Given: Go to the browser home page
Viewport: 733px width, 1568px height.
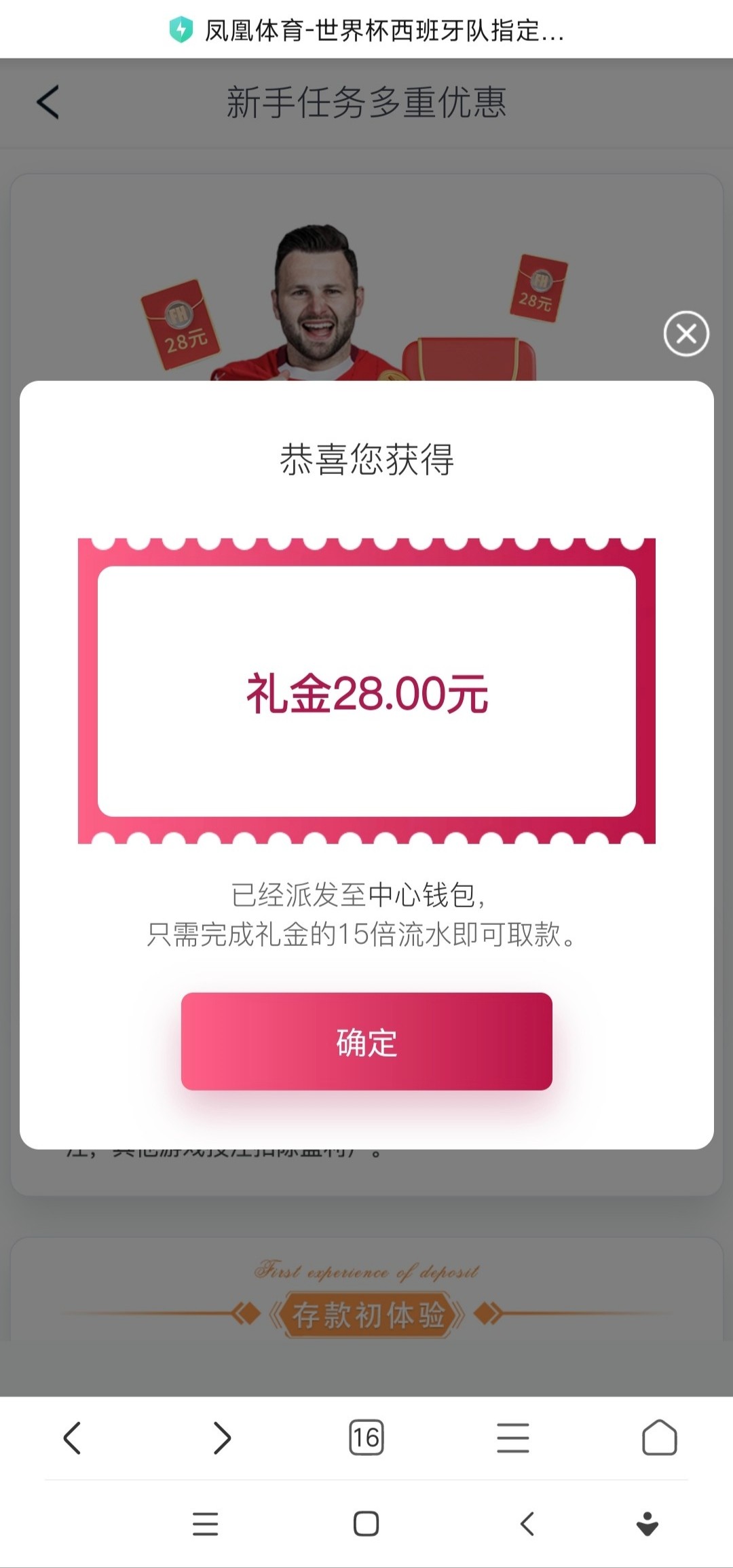Looking at the screenshot, I should coord(660,1438).
